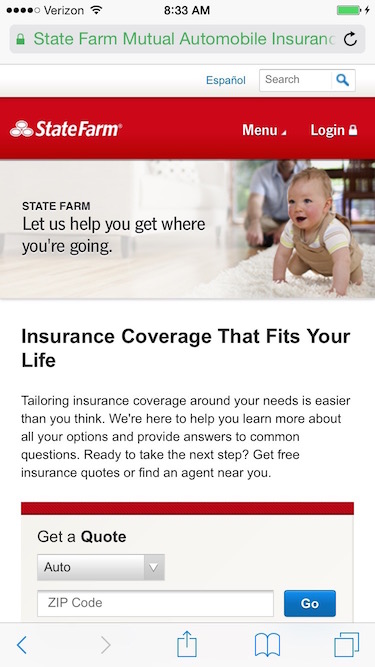Open the Login page
The width and height of the screenshot is (375, 667).
334,130
